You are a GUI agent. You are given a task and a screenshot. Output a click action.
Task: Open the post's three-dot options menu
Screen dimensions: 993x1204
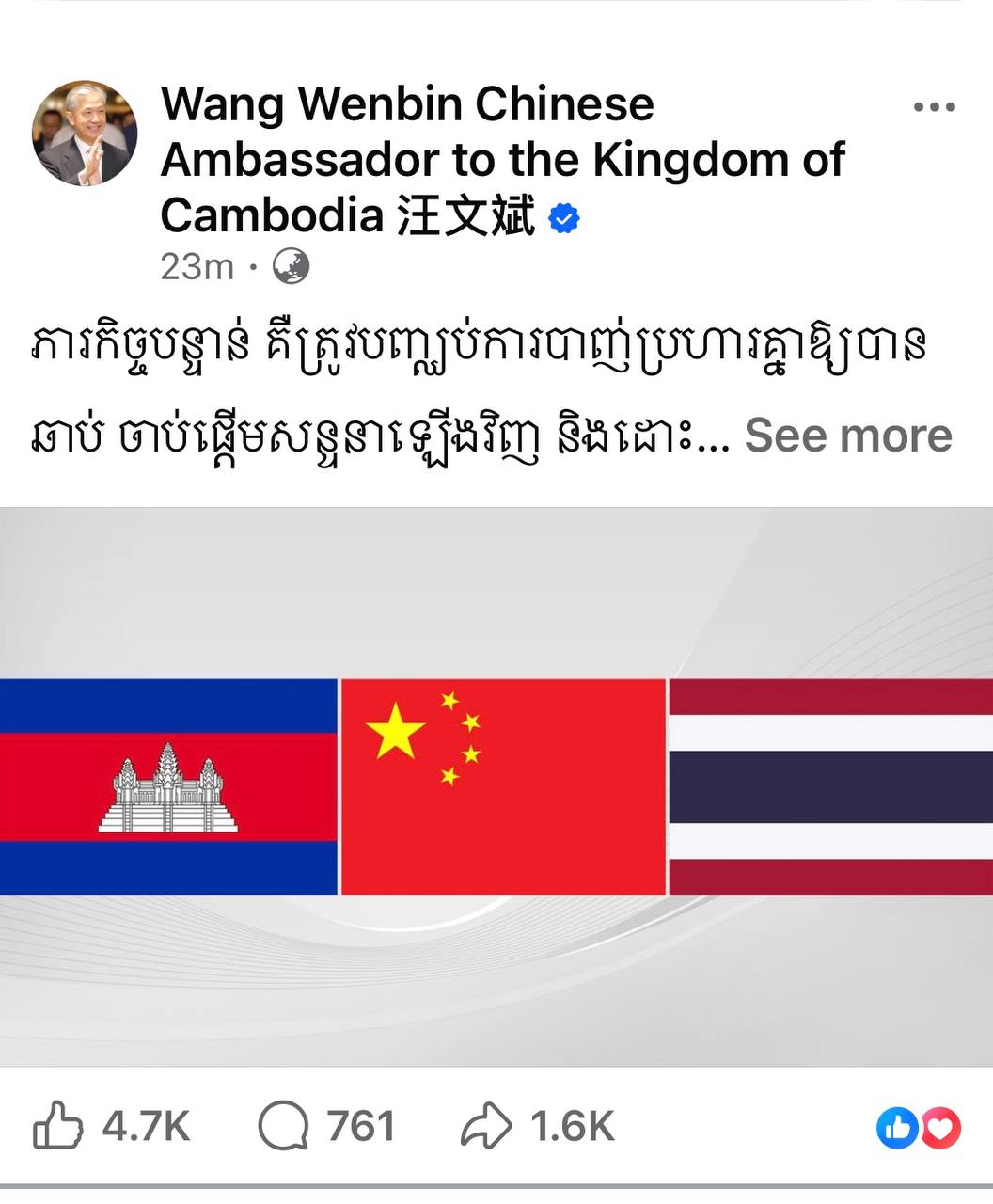tap(934, 108)
